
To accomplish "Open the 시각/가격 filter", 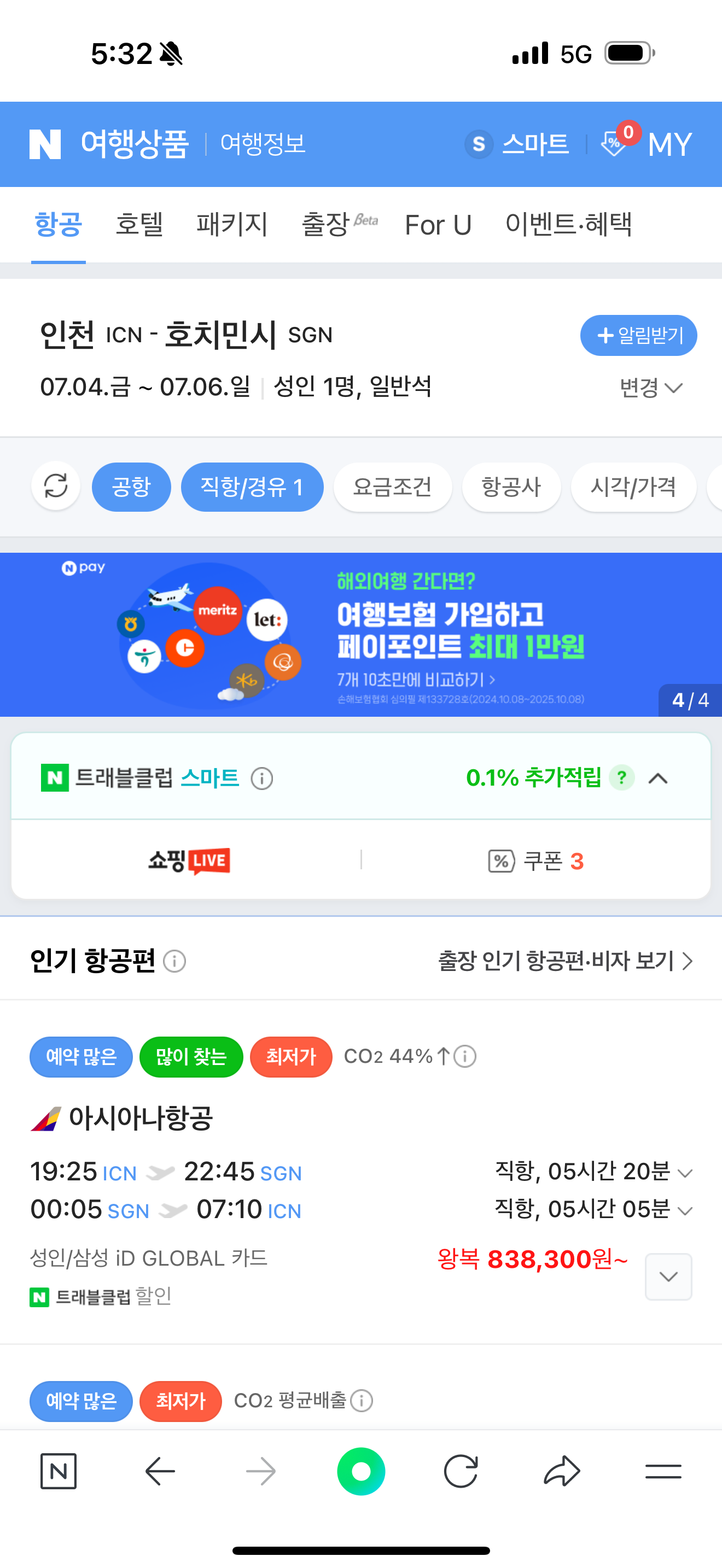I will [x=633, y=487].
